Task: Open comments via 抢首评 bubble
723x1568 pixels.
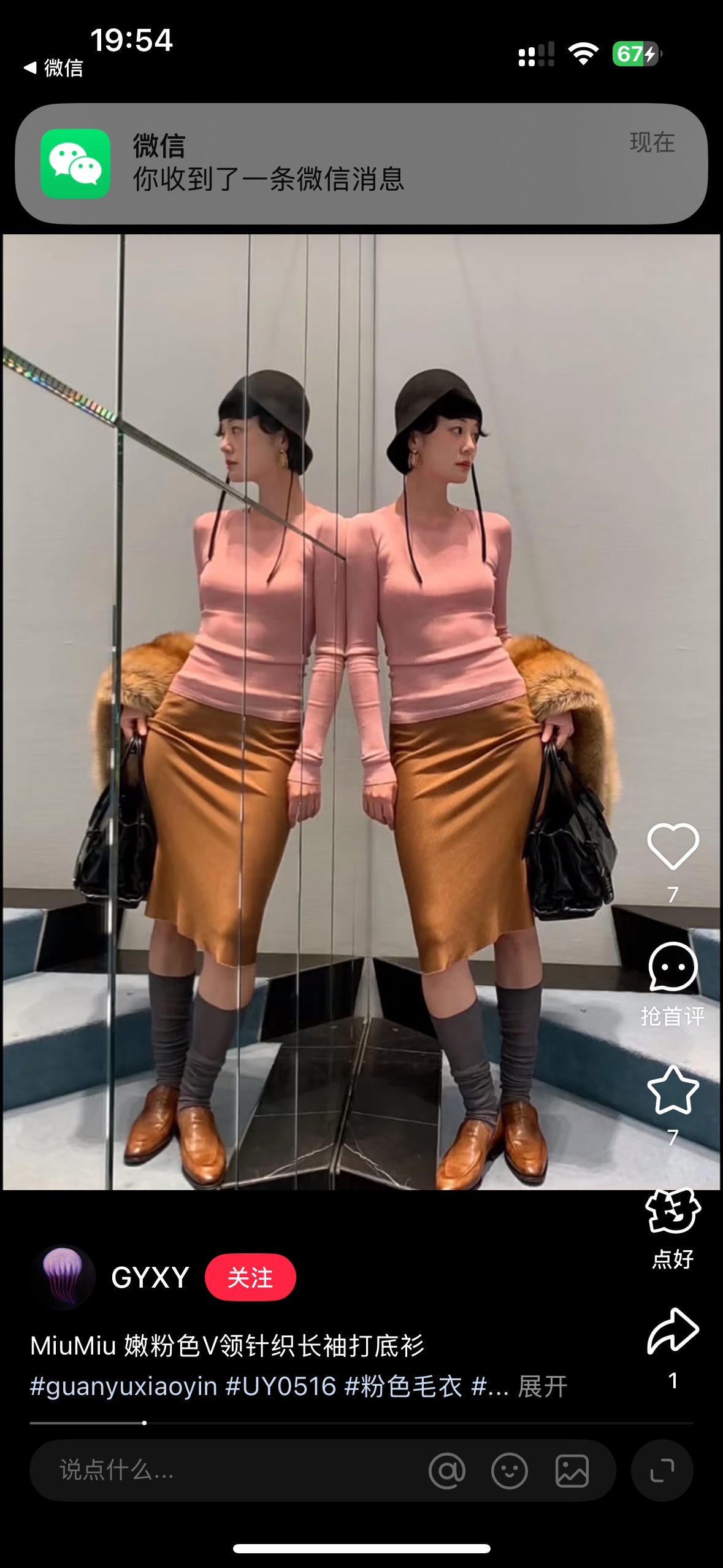Action: click(x=673, y=967)
